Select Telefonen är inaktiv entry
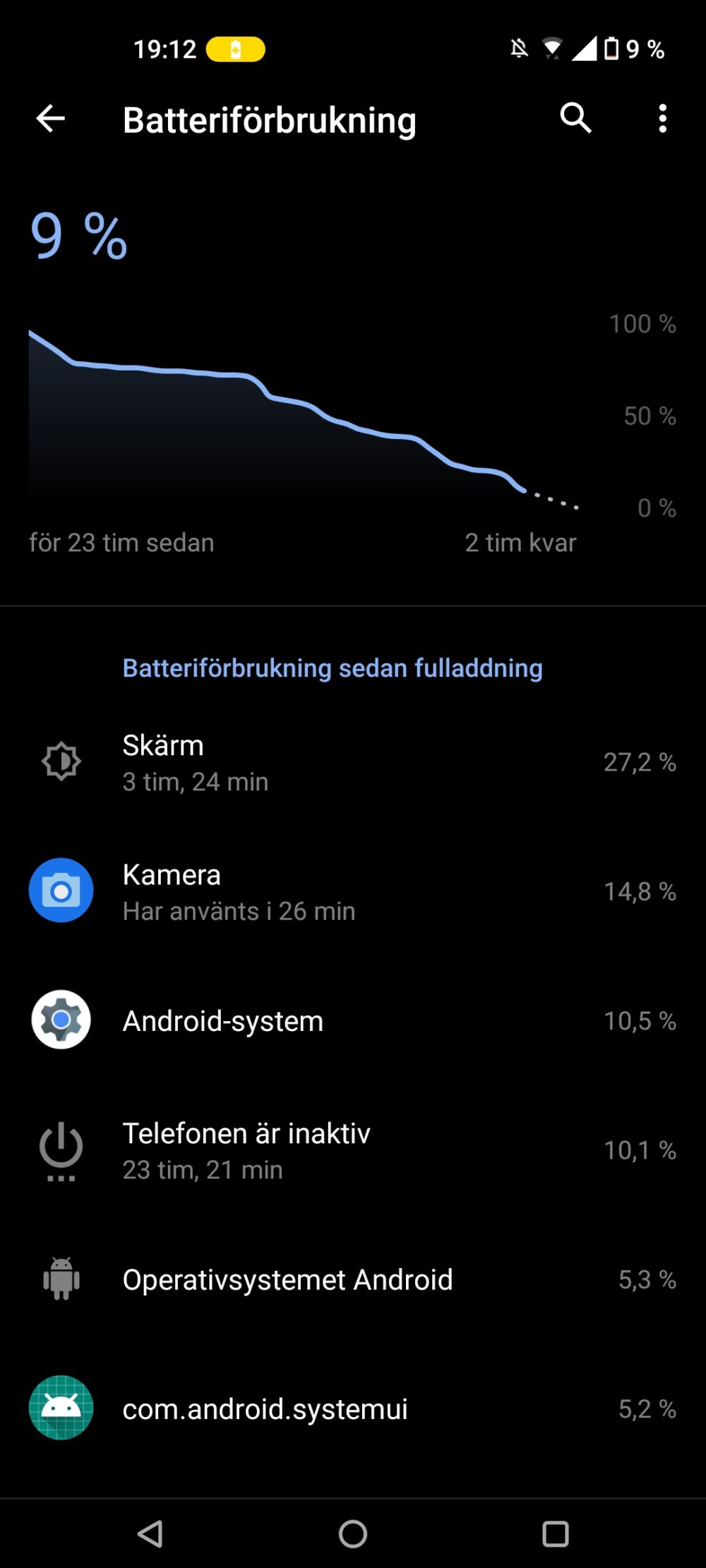Viewport: 706px width, 1568px height. pyautogui.click(x=353, y=1150)
